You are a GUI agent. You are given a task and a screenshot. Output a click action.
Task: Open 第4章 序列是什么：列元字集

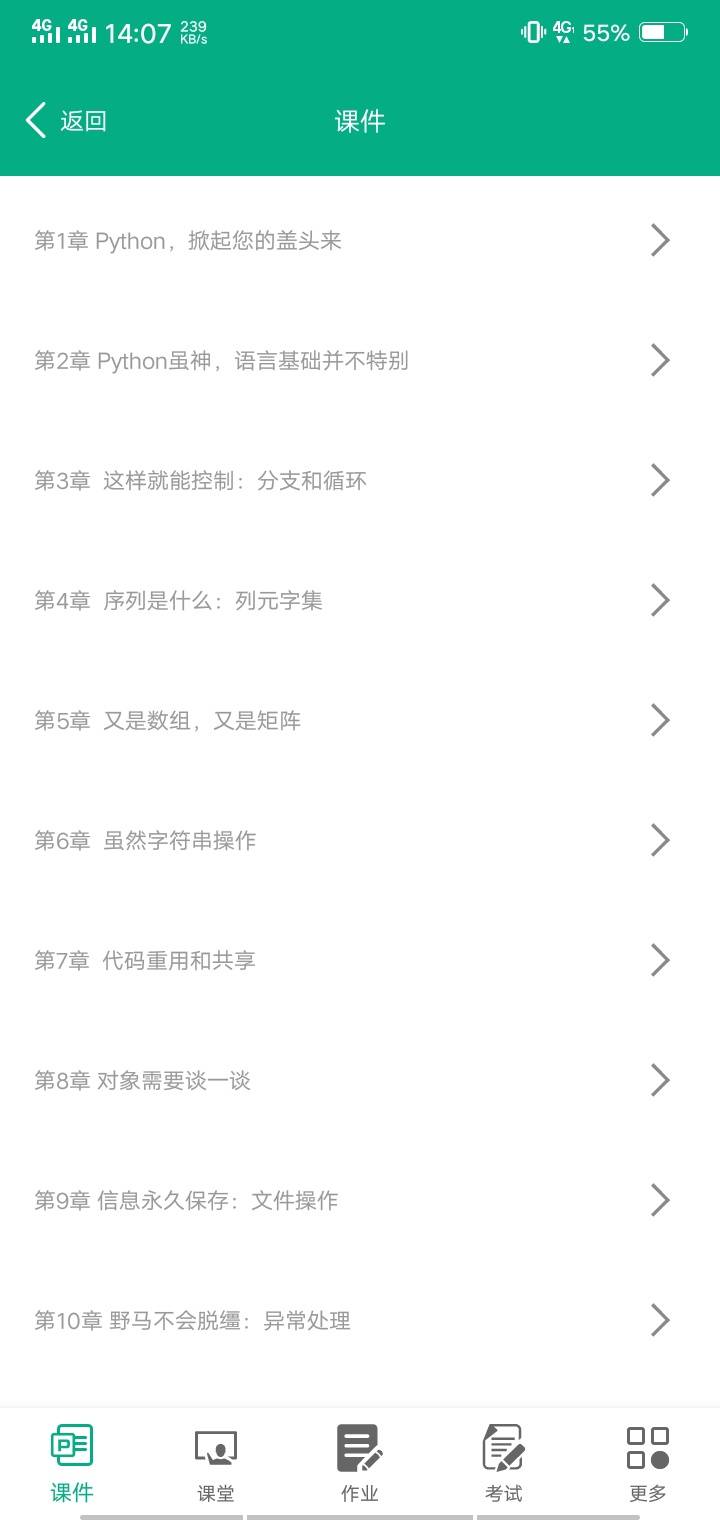360,600
